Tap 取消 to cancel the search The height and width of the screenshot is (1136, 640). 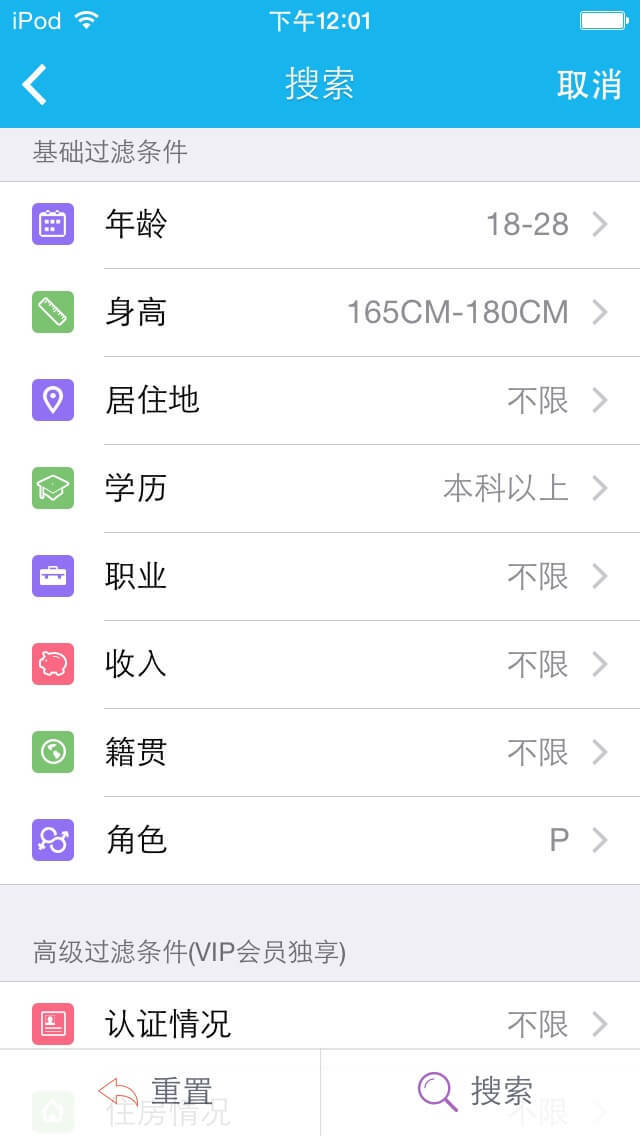(x=589, y=85)
